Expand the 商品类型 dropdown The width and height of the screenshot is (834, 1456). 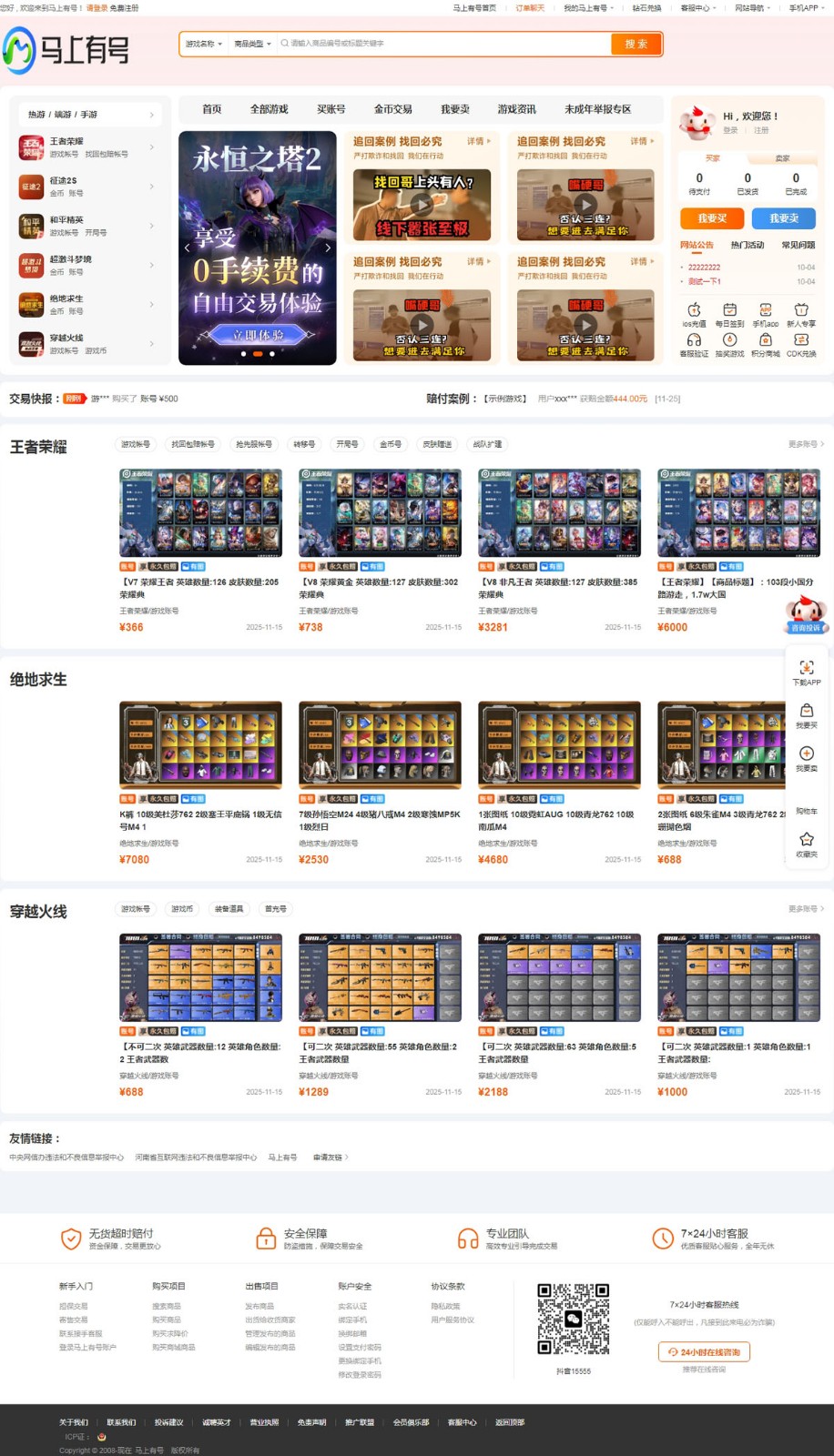tap(252, 44)
